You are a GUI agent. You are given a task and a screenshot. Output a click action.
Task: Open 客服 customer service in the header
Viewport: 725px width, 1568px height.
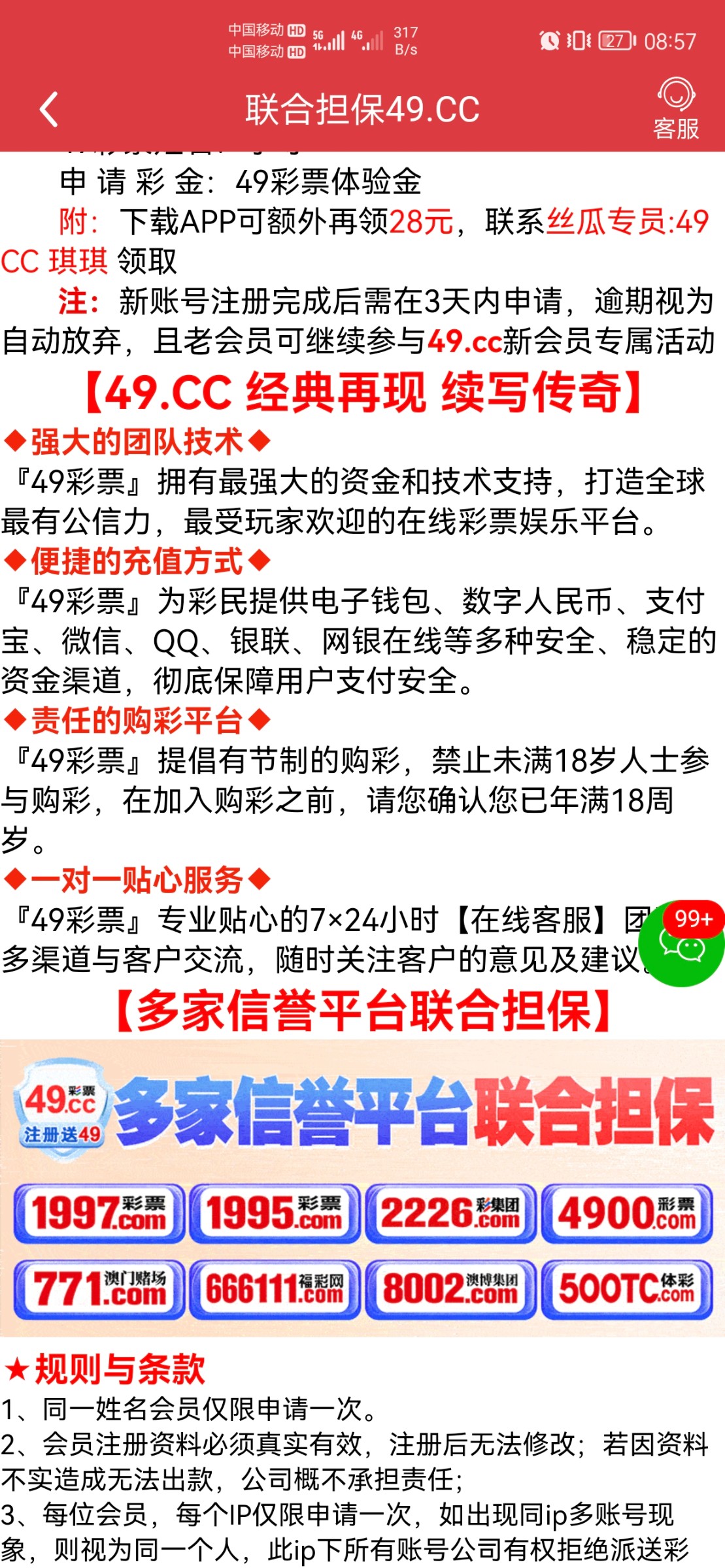pyautogui.click(x=676, y=109)
